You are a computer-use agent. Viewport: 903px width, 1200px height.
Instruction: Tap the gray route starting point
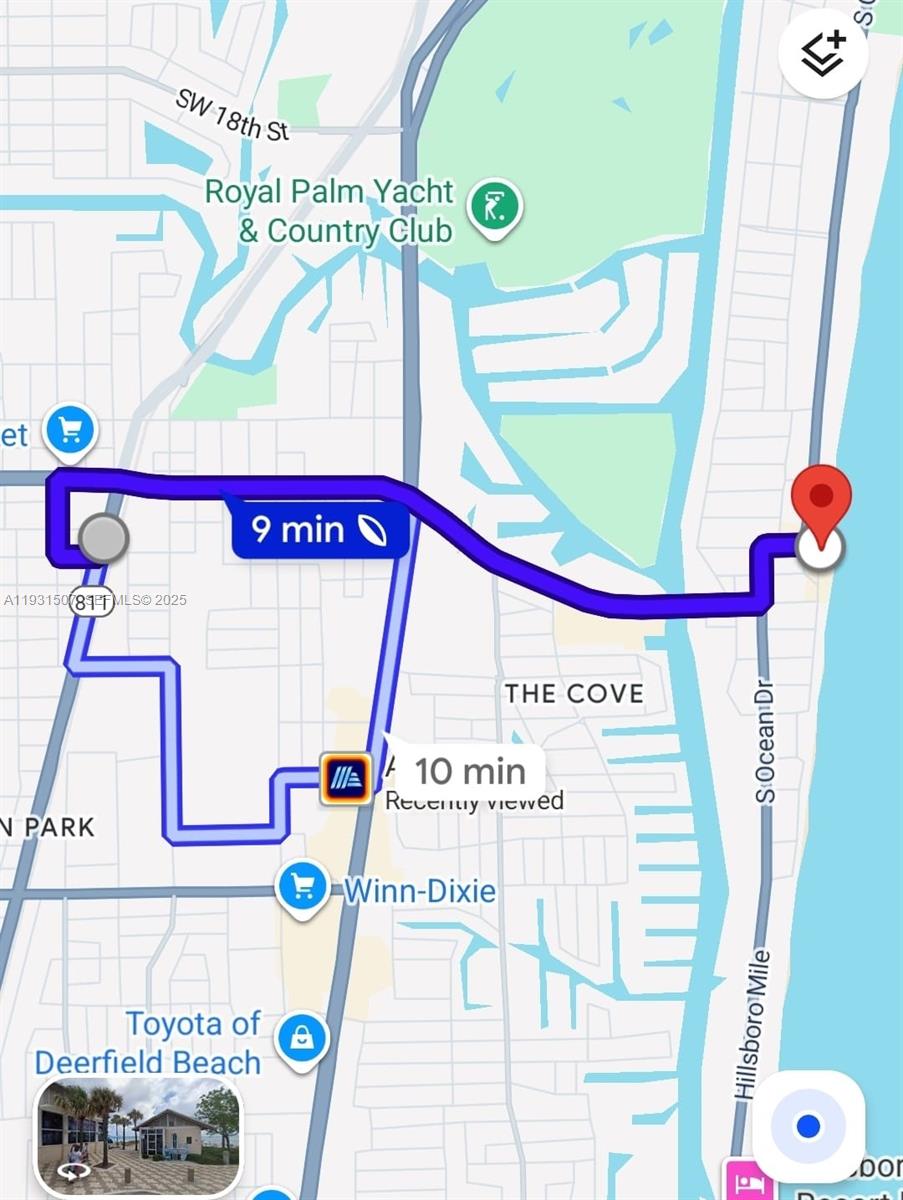pos(103,539)
